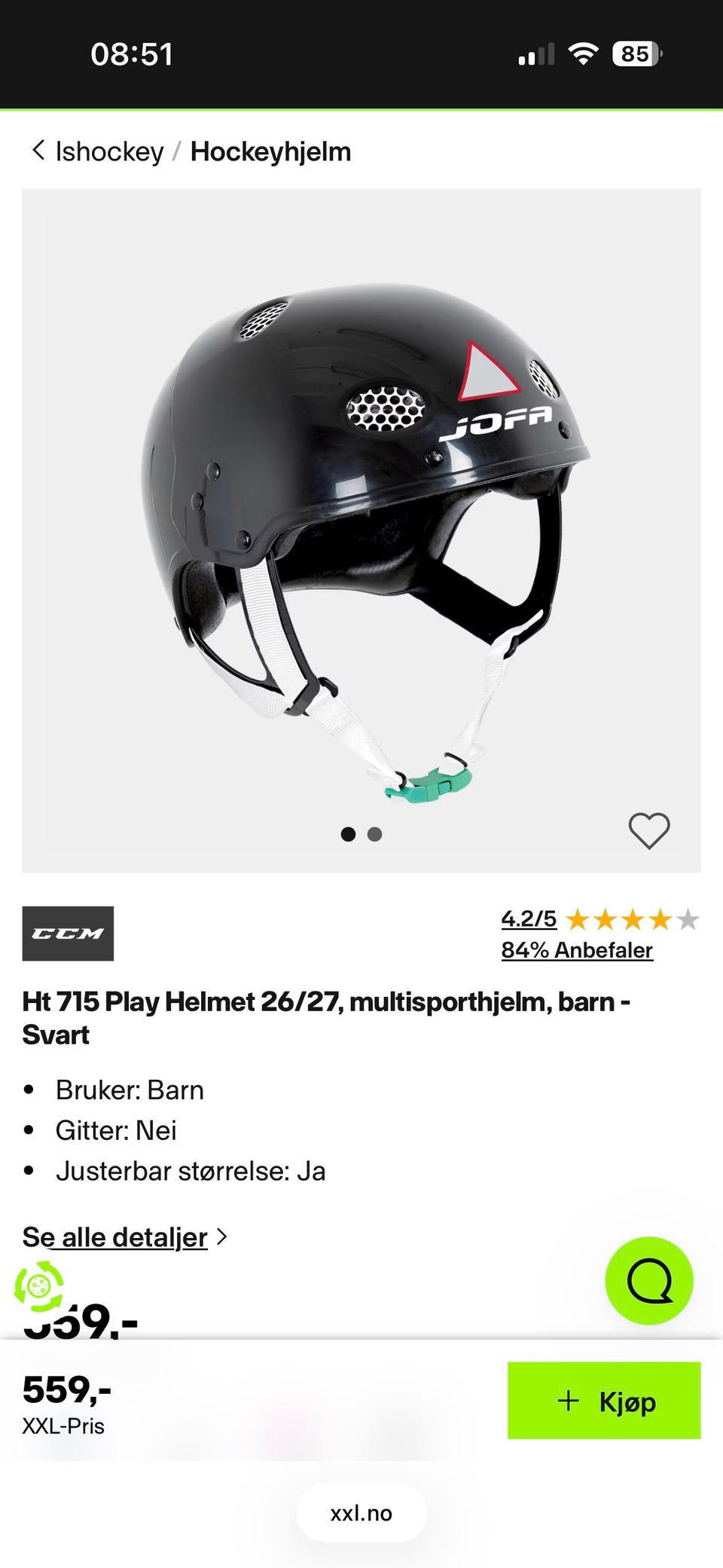Open the green circular widget icon
Screen dimensions: 723x1568
pyautogui.click(x=39, y=1287)
